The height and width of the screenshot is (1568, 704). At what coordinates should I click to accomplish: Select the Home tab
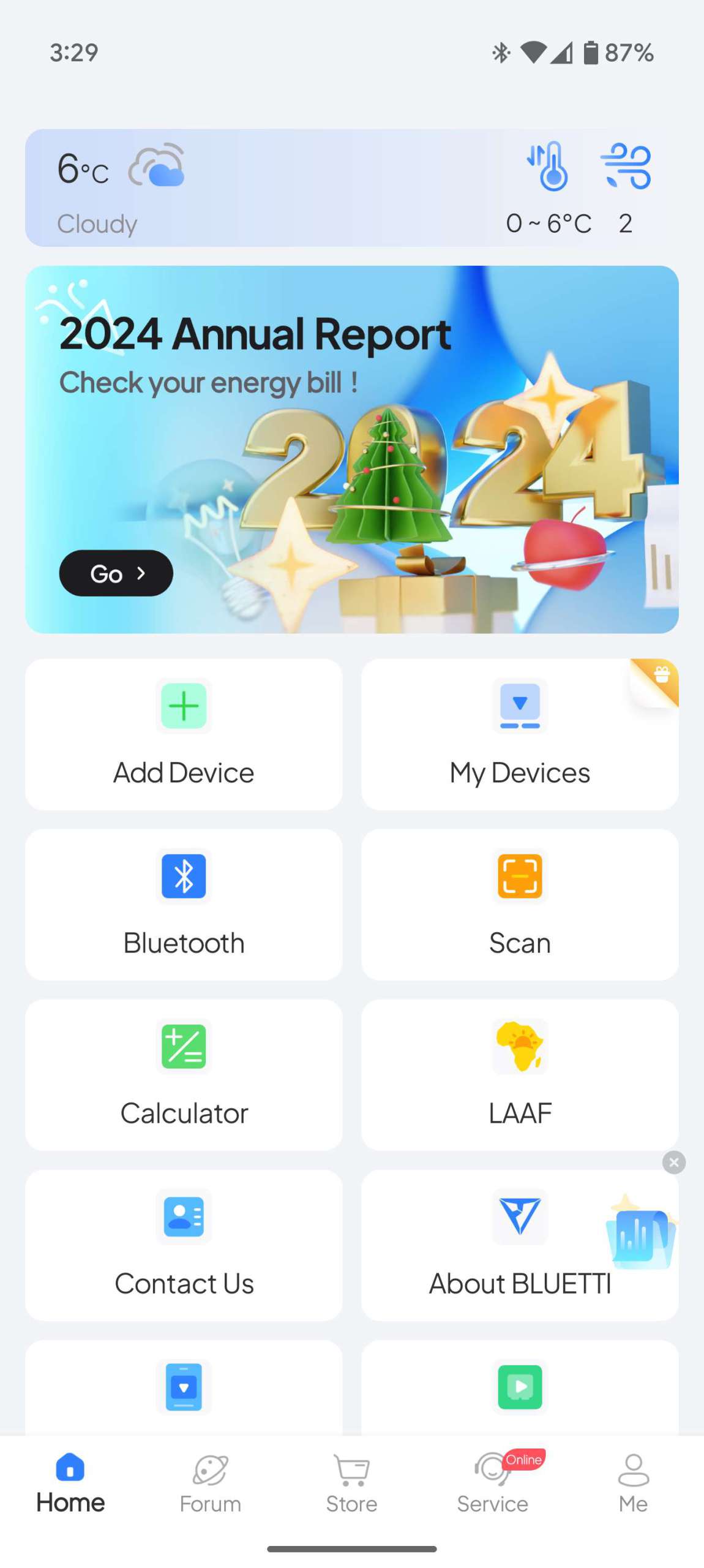[70, 1483]
